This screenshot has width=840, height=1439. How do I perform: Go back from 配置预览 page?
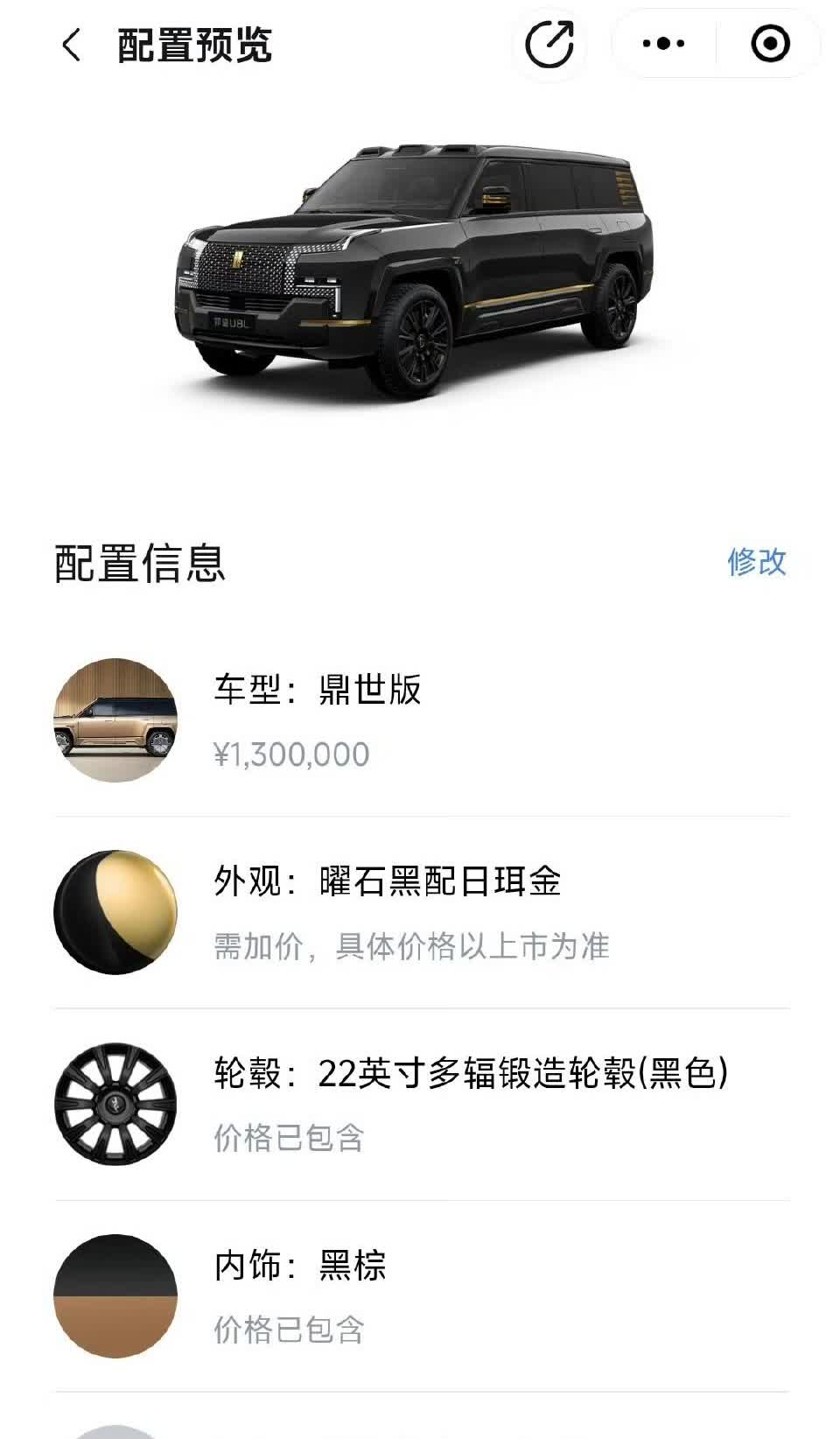pos(72,45)
